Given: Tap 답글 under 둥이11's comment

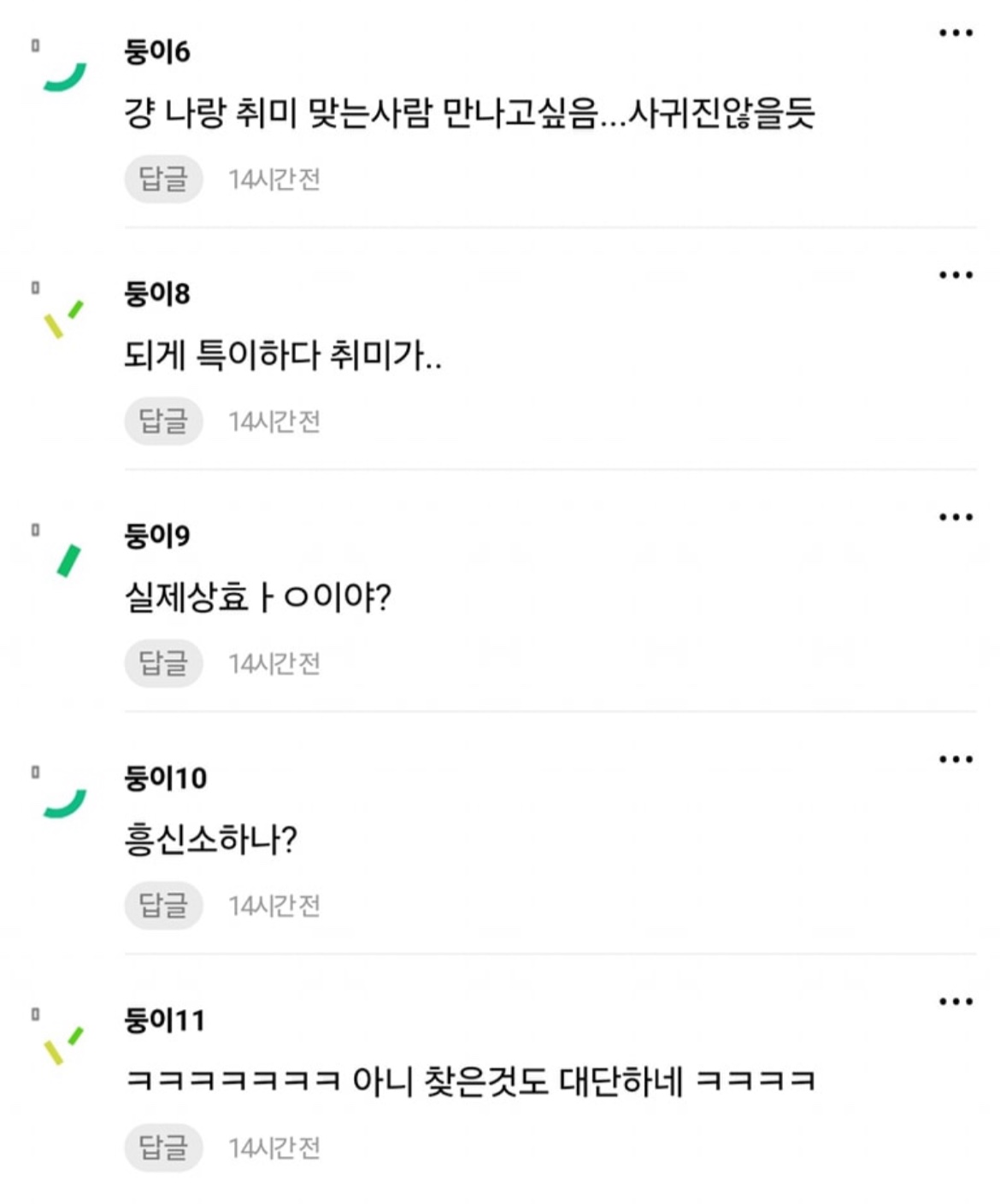Looking at the screenshot, I should pyautogui.click(x=163, y=1147).
